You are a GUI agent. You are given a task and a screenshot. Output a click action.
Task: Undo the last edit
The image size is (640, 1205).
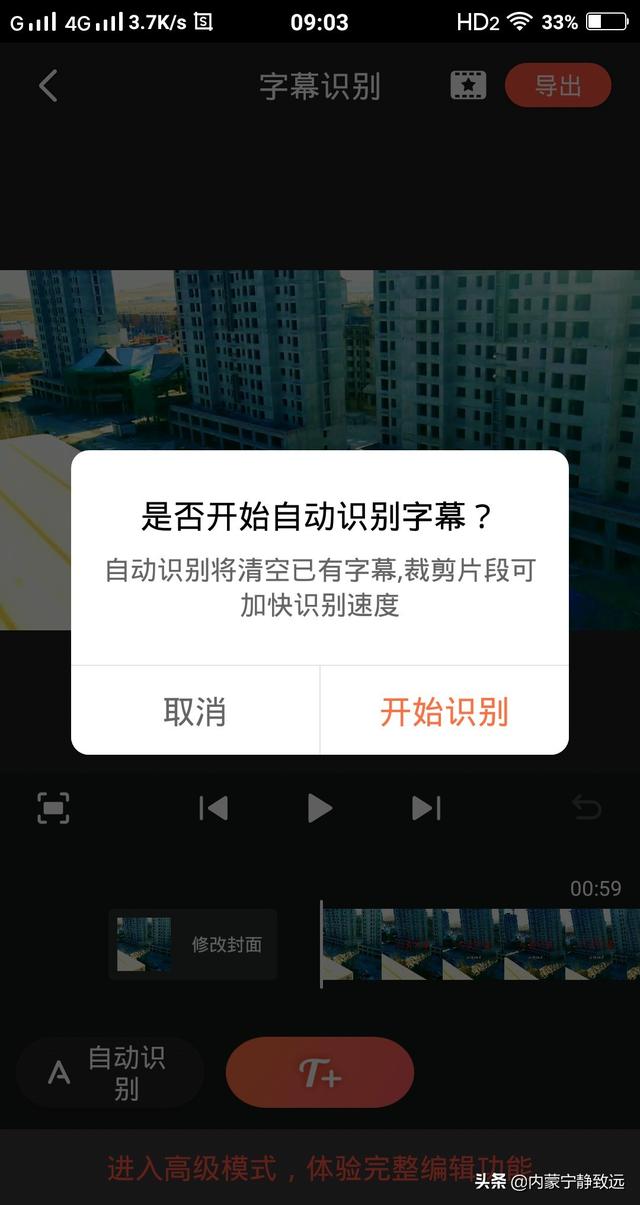587,807
